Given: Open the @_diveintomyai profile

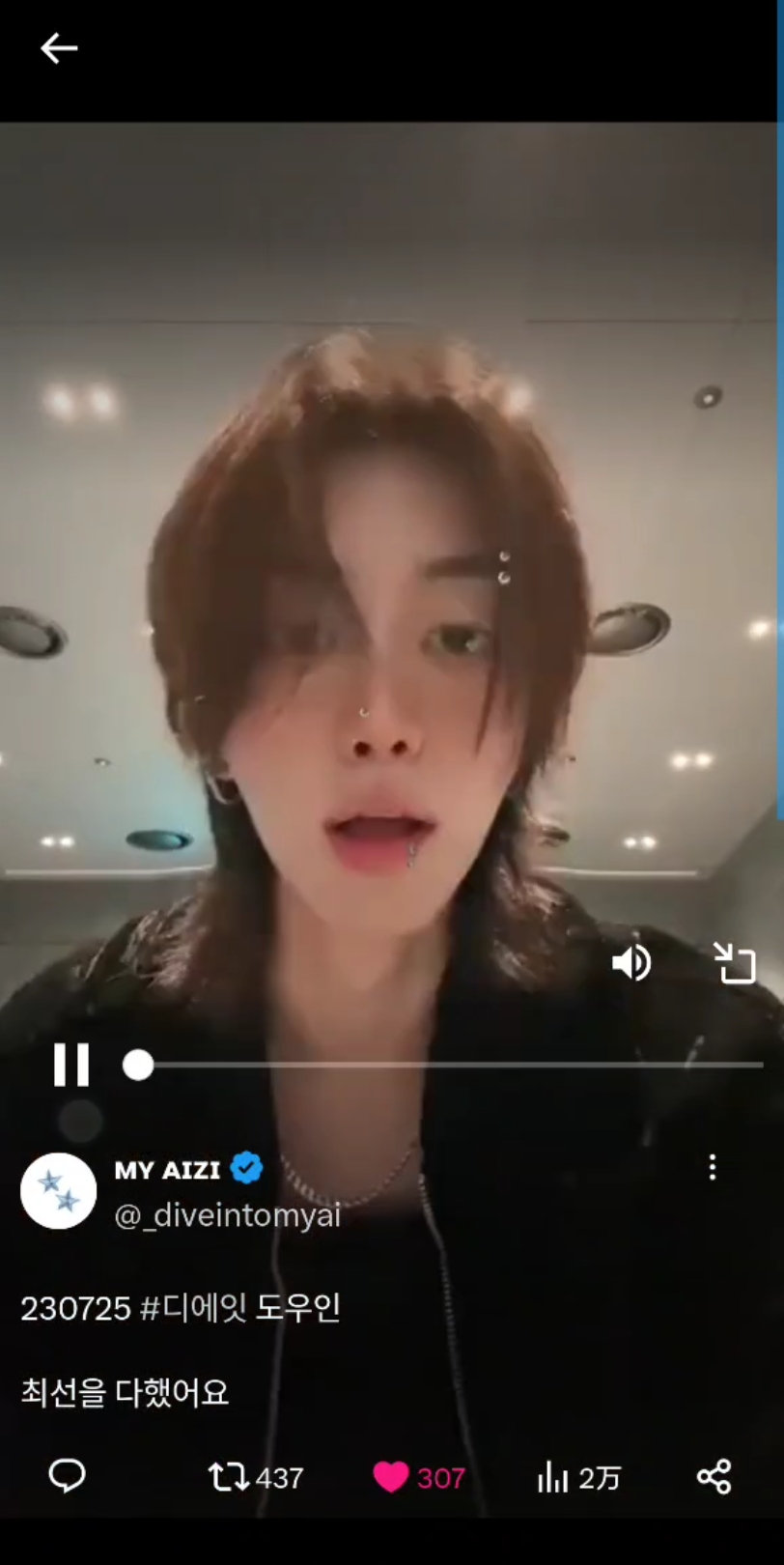Looking at the screenshot, I should (228, 1215).
